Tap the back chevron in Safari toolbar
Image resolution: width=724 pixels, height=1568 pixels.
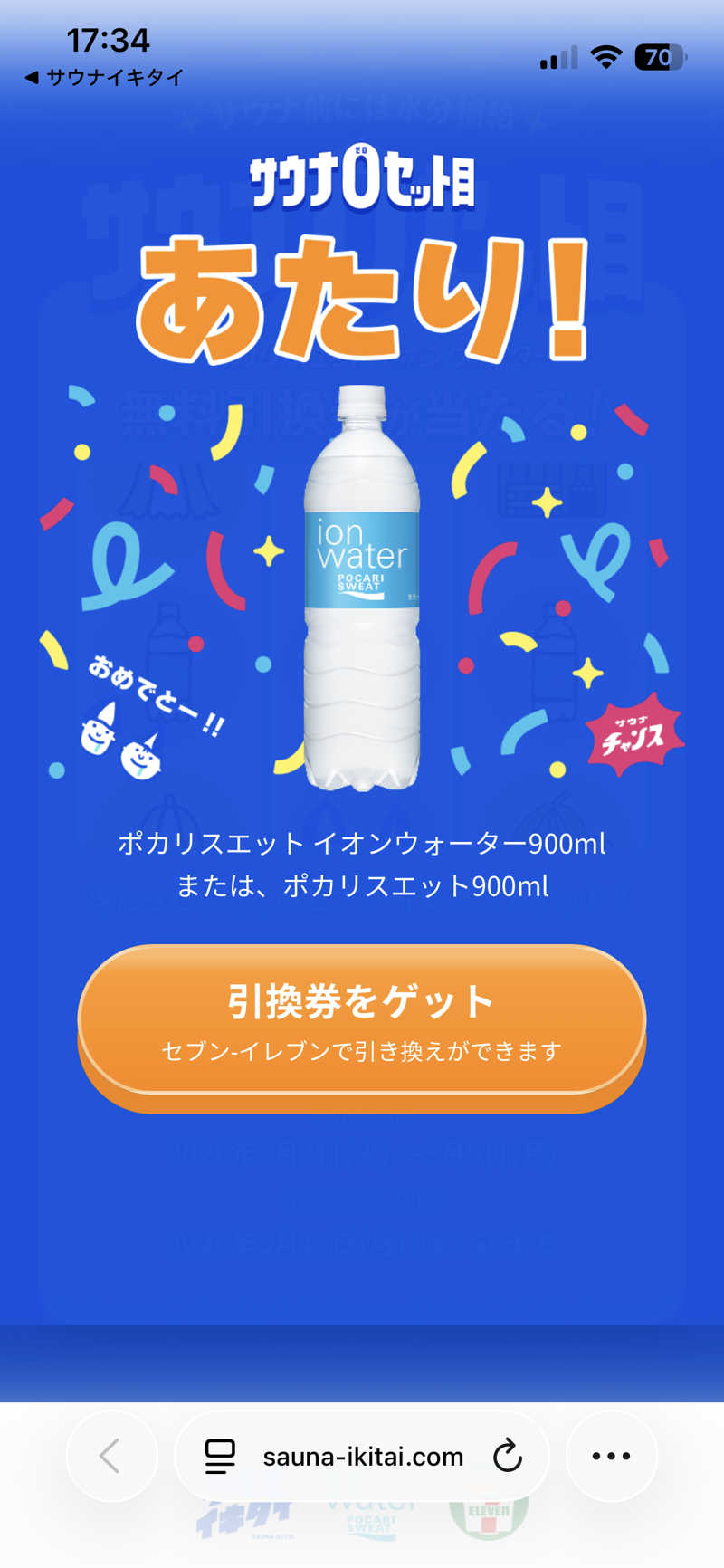111,1456
